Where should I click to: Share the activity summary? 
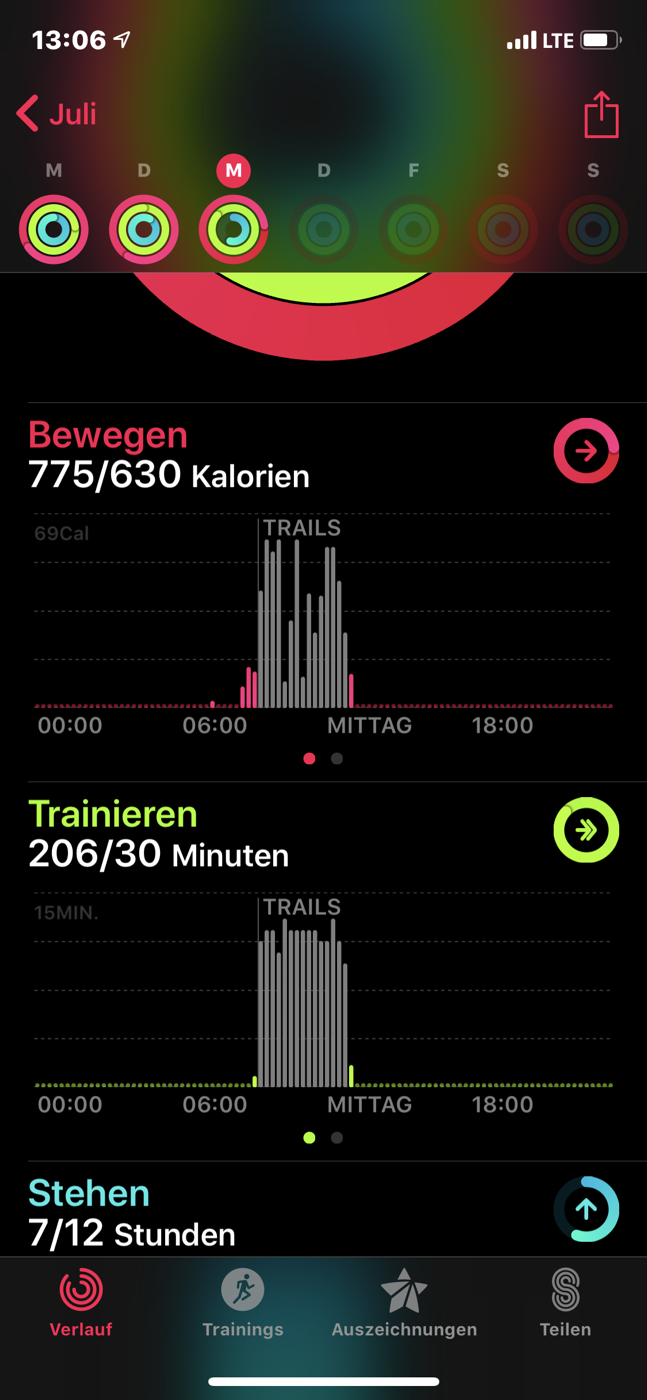(x=601, y=113)
